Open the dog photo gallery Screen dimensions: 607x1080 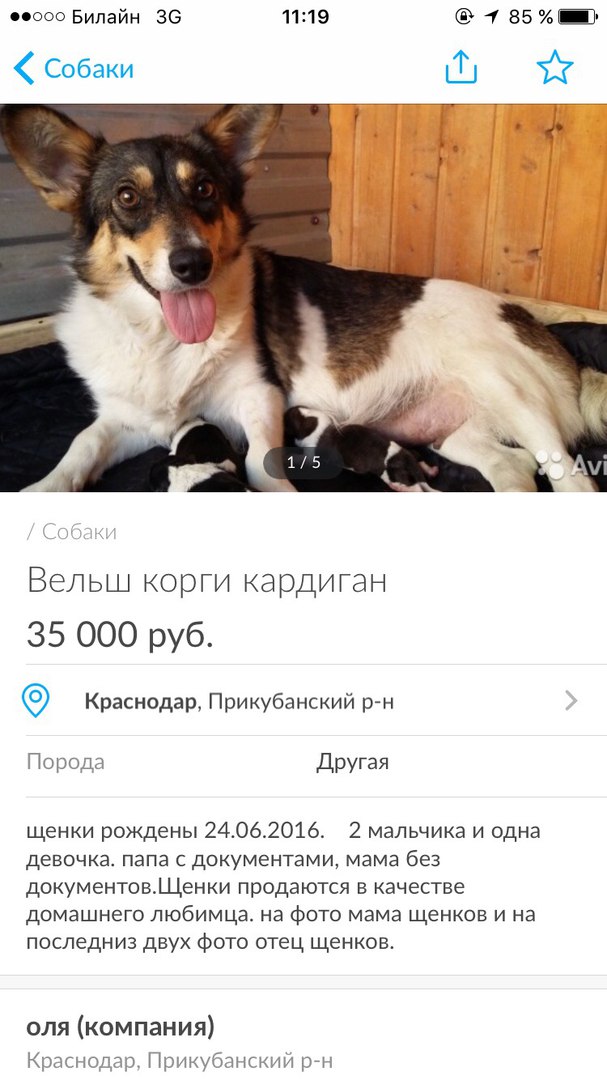click(303, 298)
